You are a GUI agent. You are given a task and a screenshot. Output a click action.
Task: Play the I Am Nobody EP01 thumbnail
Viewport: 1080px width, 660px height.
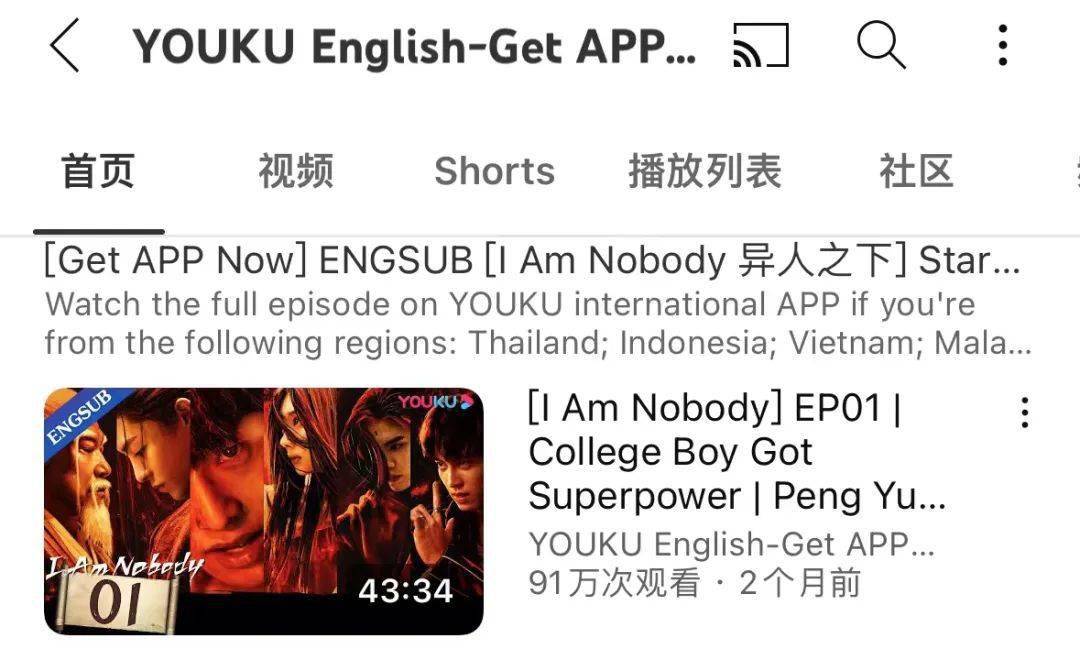point(263,511)
